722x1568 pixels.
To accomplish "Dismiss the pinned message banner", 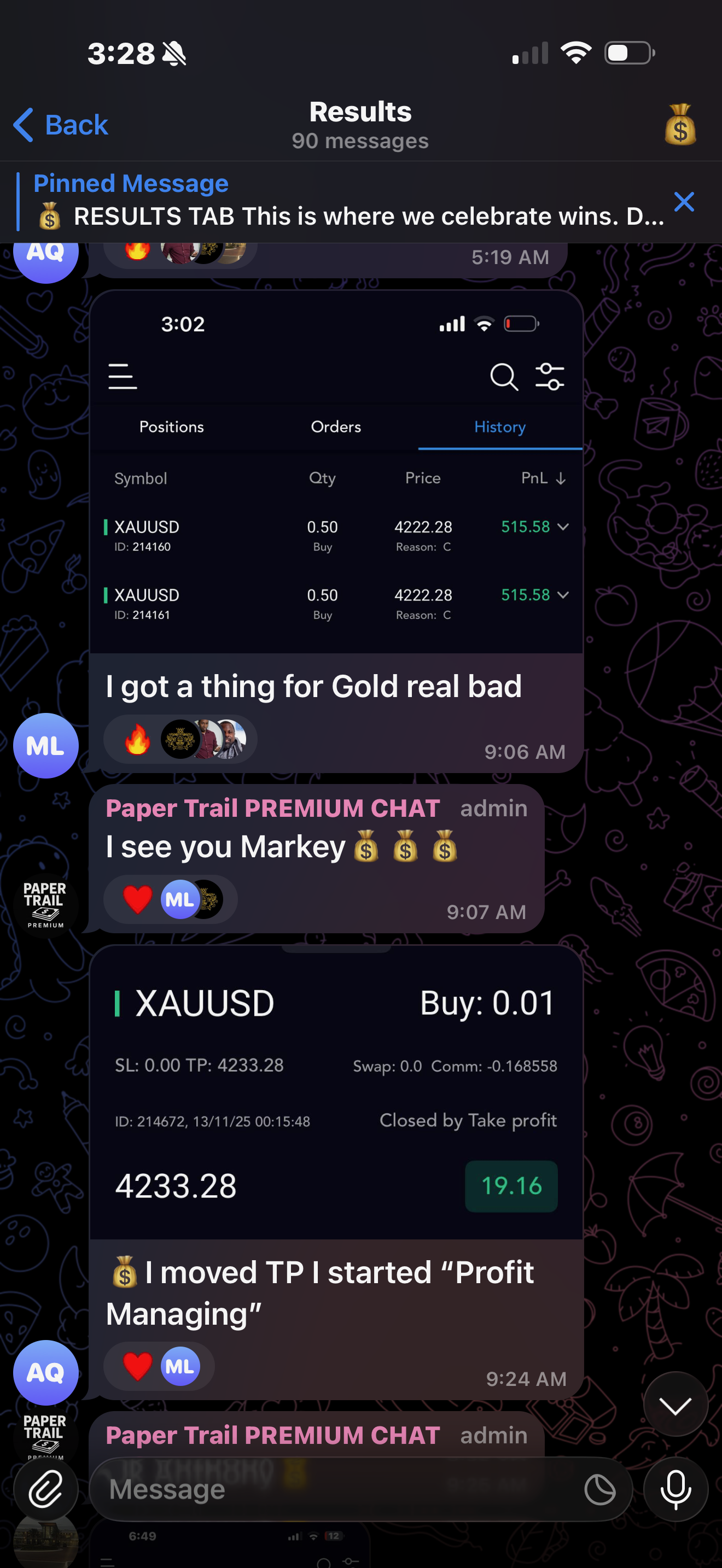I will click(684, 202).
